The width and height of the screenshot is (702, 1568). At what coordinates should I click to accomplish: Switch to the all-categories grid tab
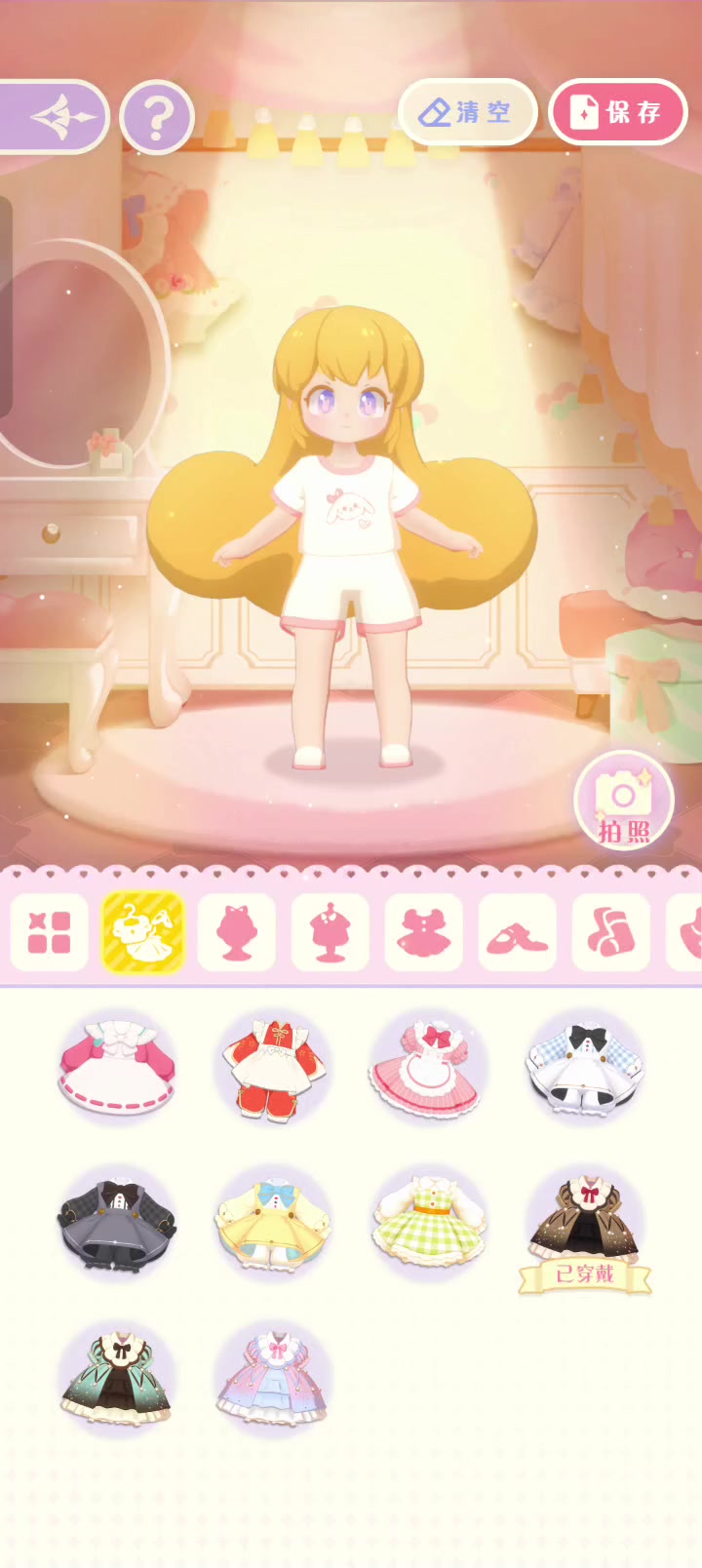(50, 931)
